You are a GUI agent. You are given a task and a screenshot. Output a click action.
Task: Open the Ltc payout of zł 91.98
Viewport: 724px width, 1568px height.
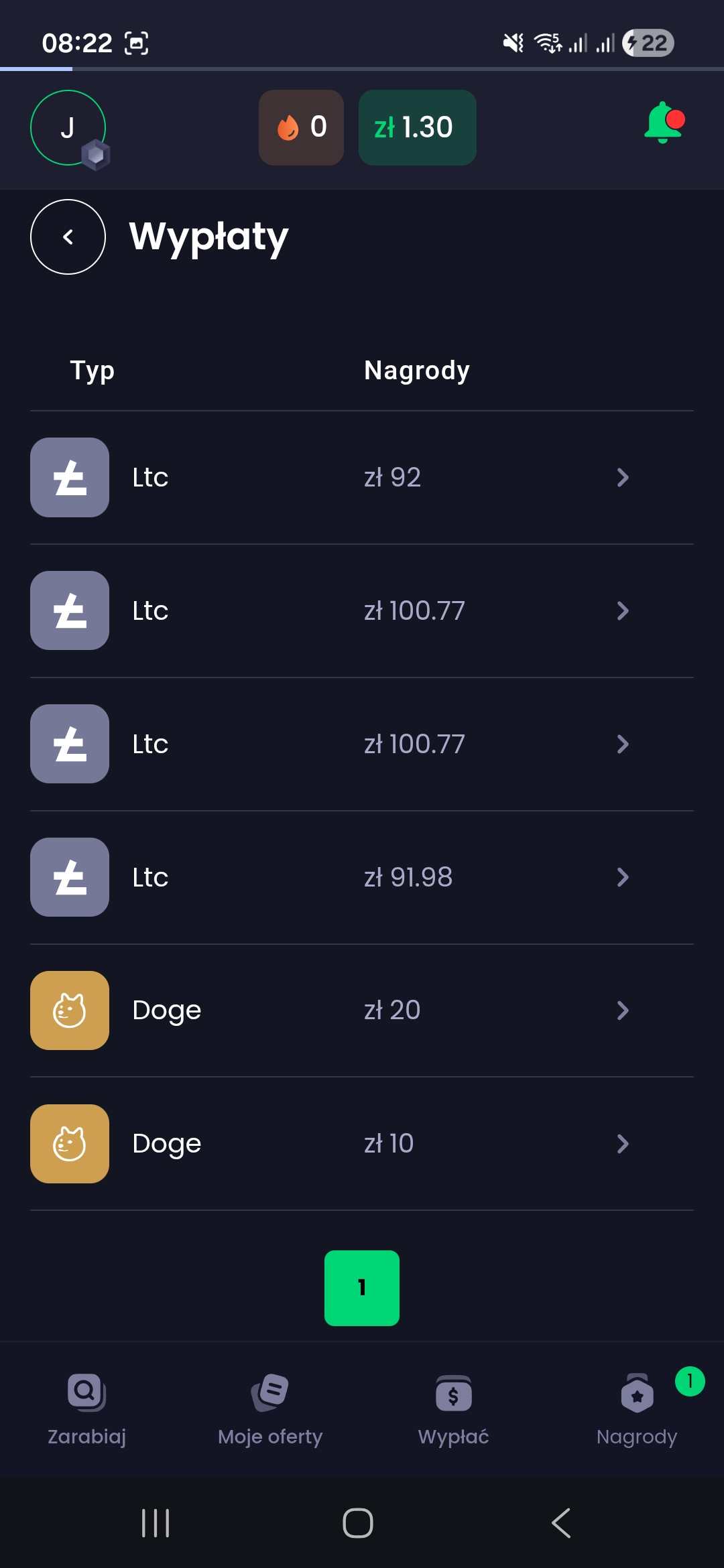(362, 877)
